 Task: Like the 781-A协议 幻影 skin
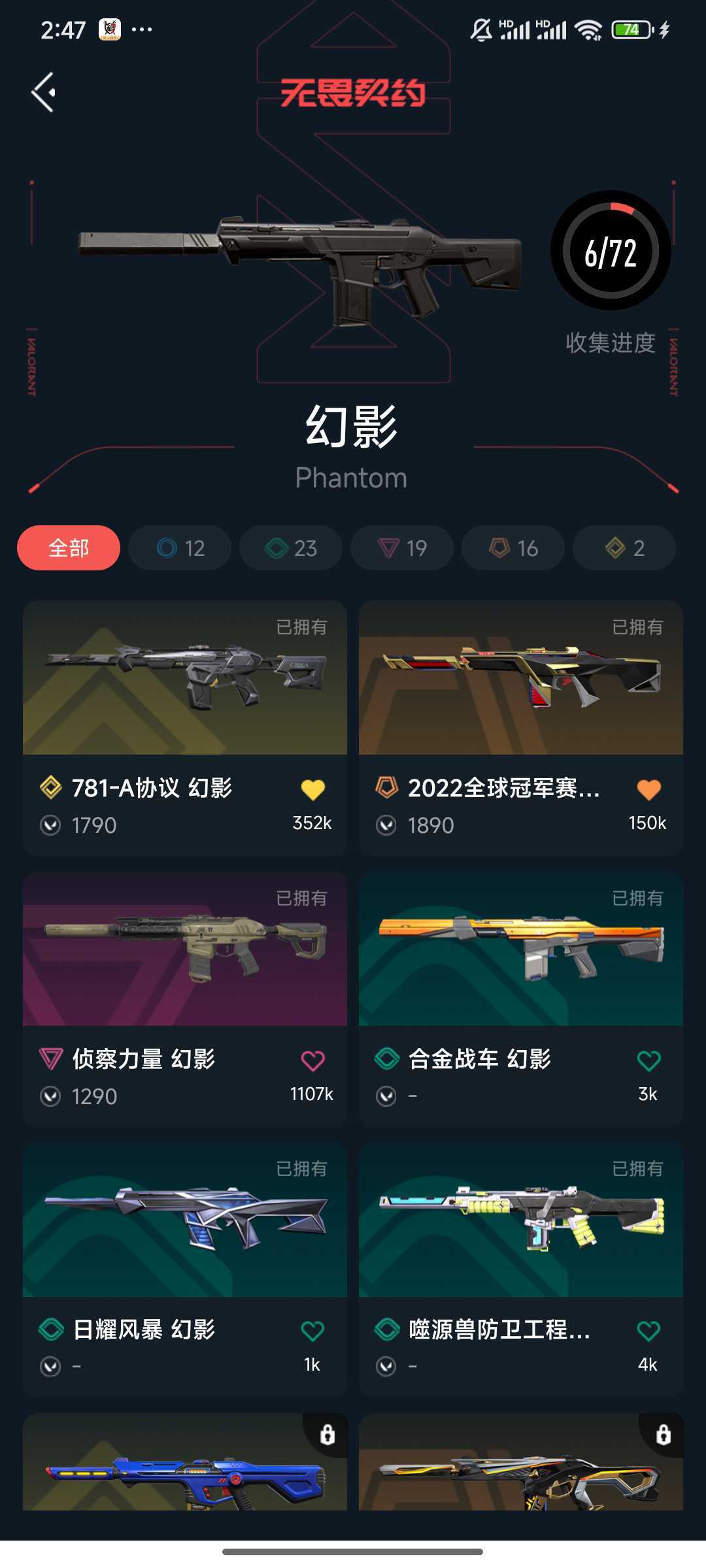(x=312, y=790)
